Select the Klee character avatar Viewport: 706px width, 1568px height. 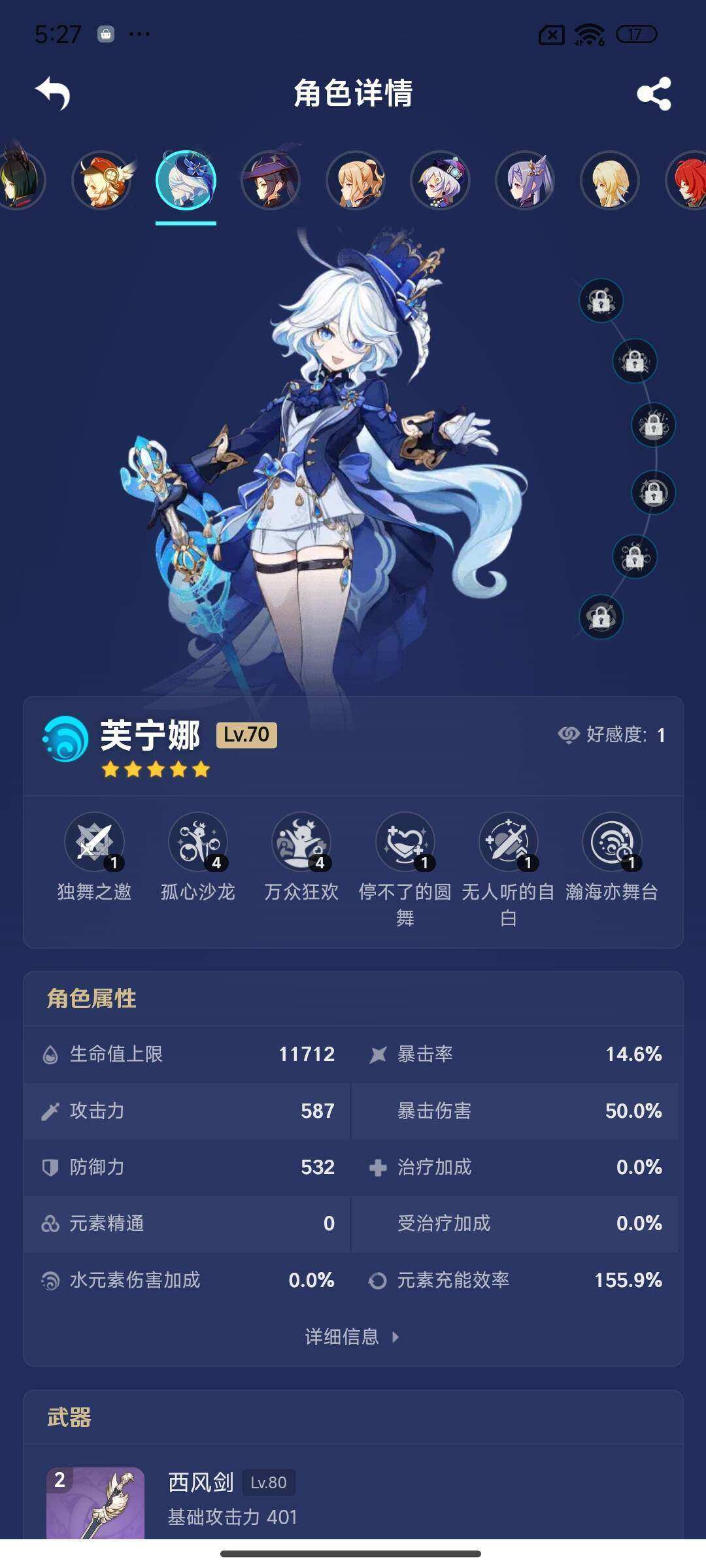101,180
